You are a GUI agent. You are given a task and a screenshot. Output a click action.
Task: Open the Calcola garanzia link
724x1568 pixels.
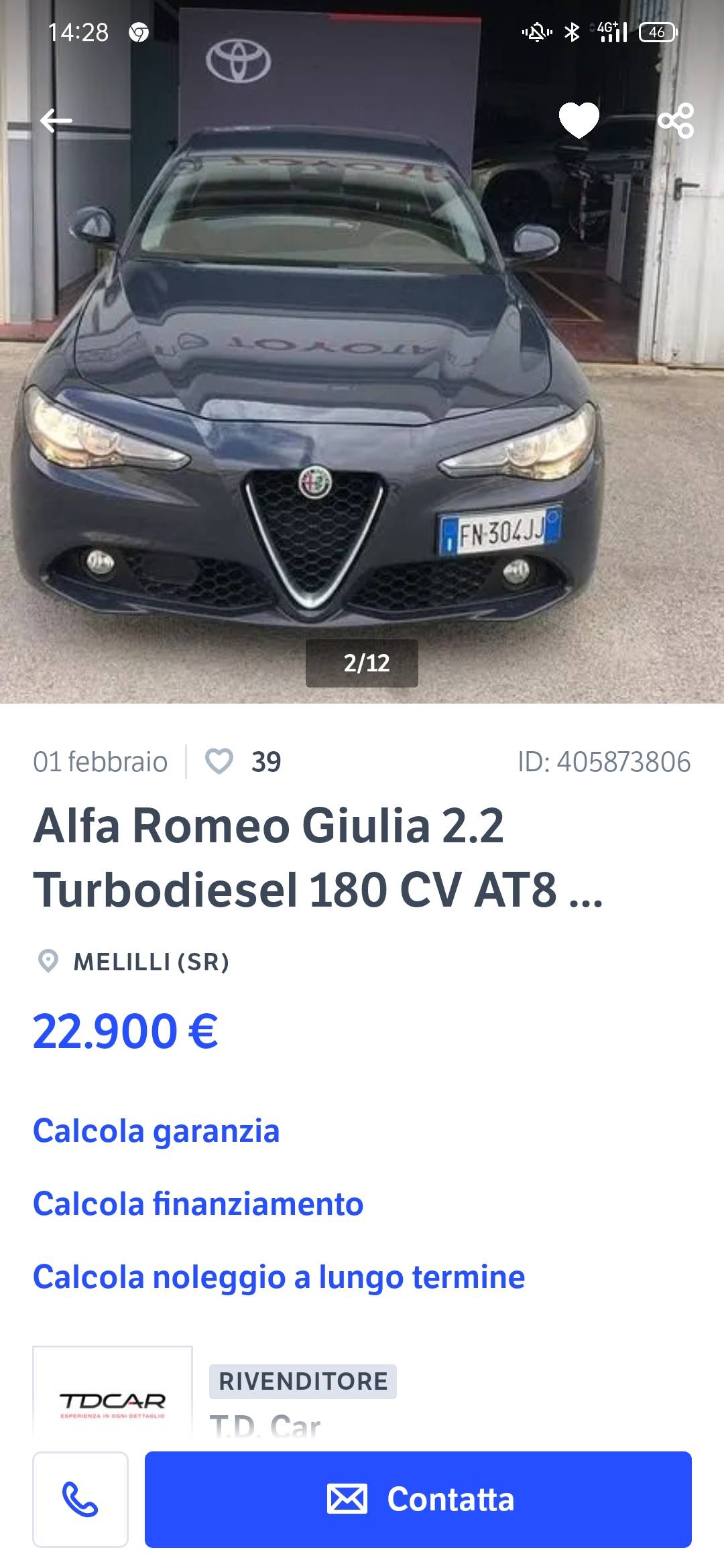click(156, 1131)
